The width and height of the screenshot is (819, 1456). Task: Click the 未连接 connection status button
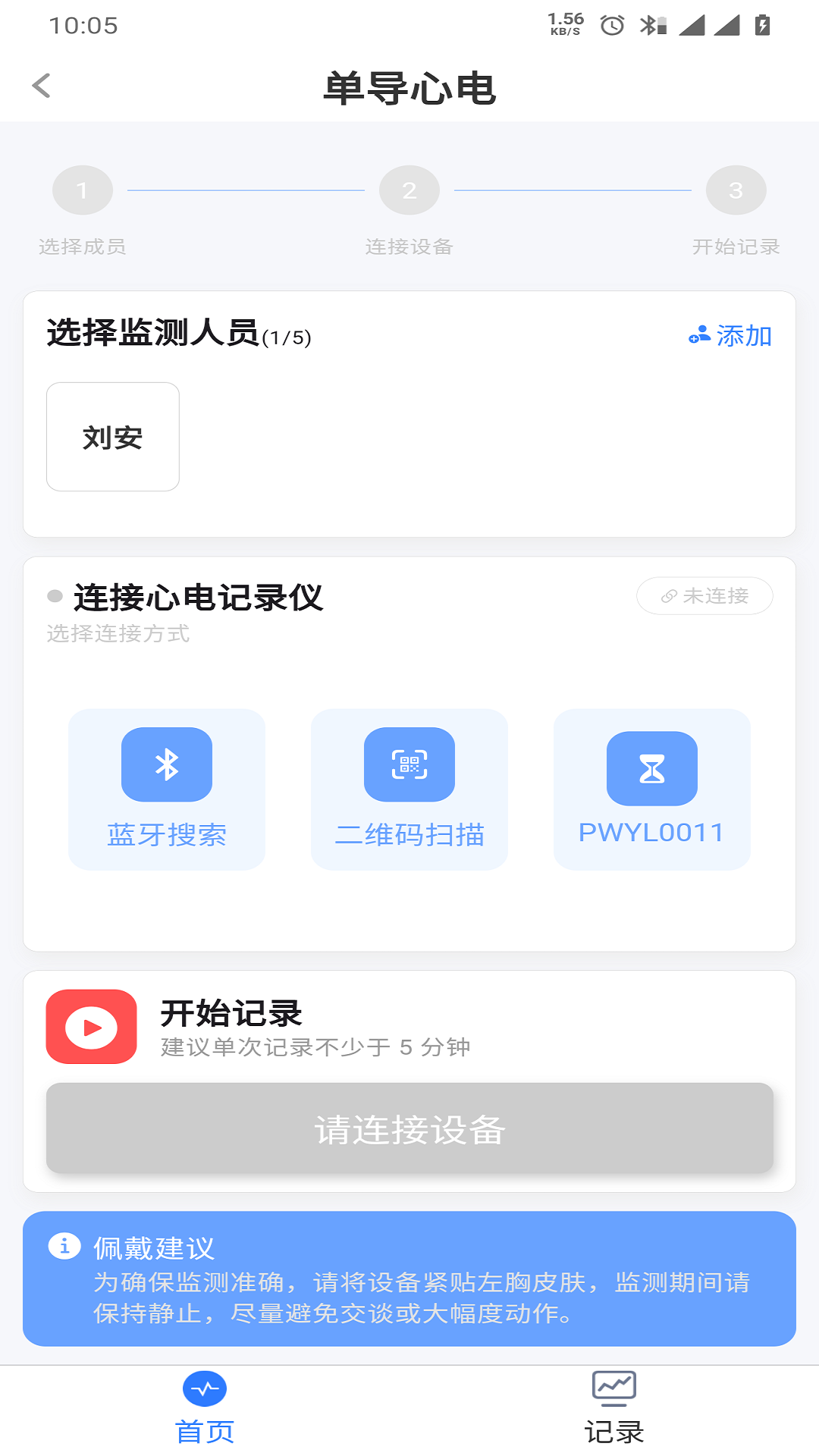point(704,596)
